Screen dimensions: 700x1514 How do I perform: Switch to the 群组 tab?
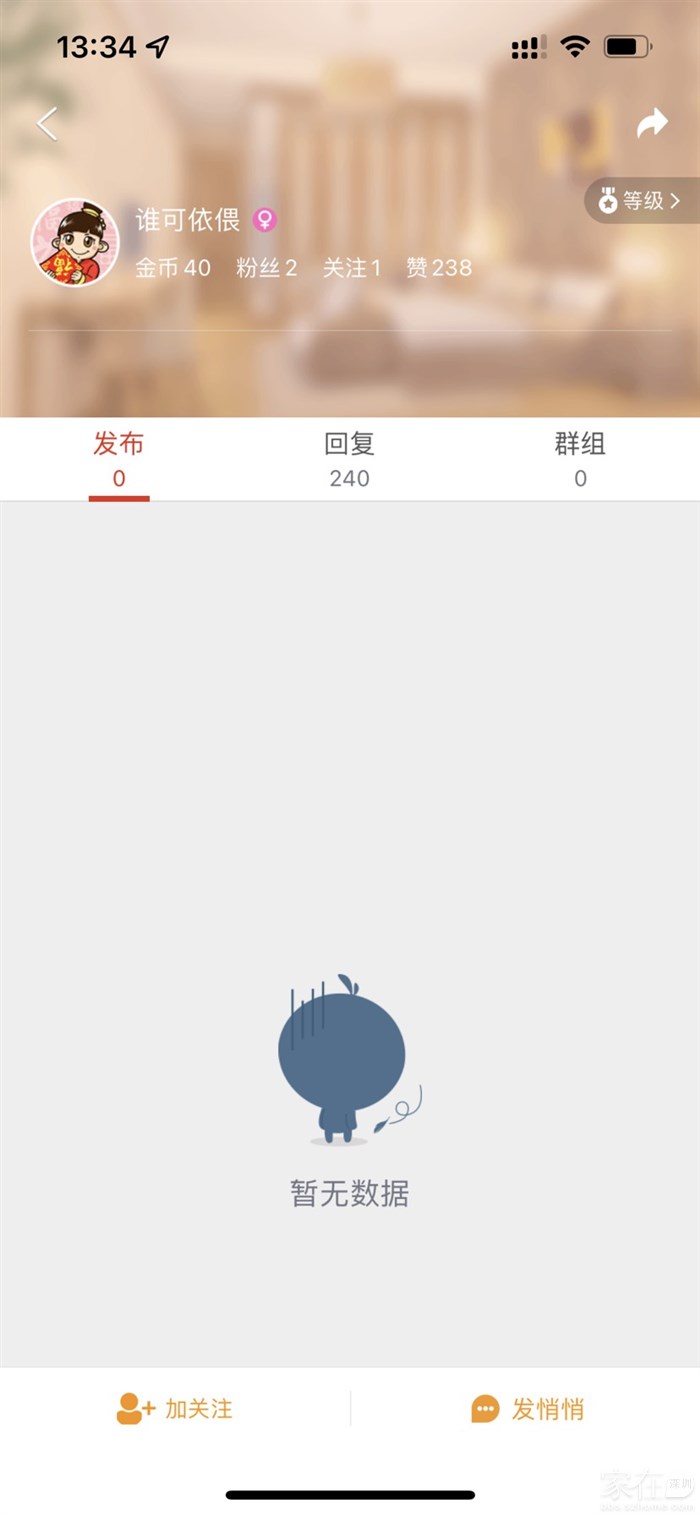(x=580, y=459)
